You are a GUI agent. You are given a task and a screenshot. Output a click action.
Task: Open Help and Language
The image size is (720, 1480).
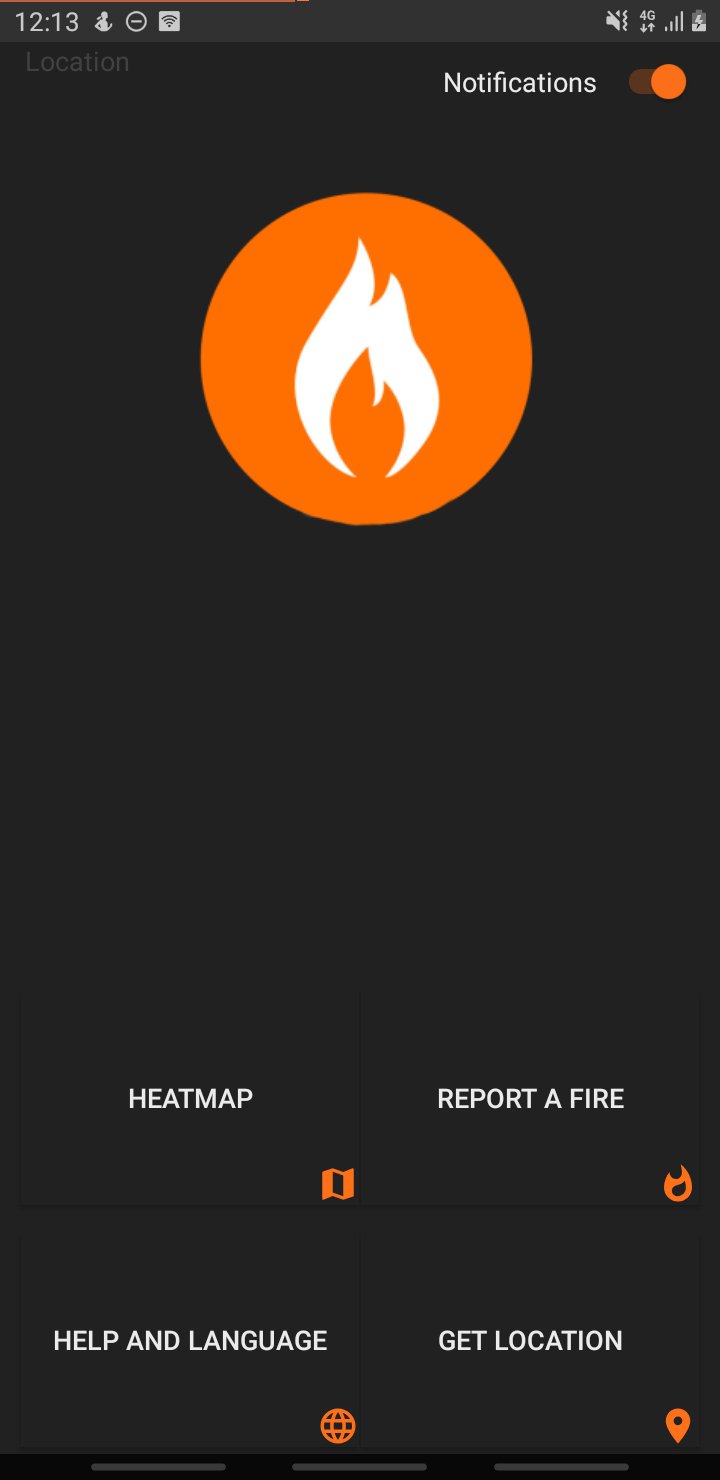(190, 1340)
